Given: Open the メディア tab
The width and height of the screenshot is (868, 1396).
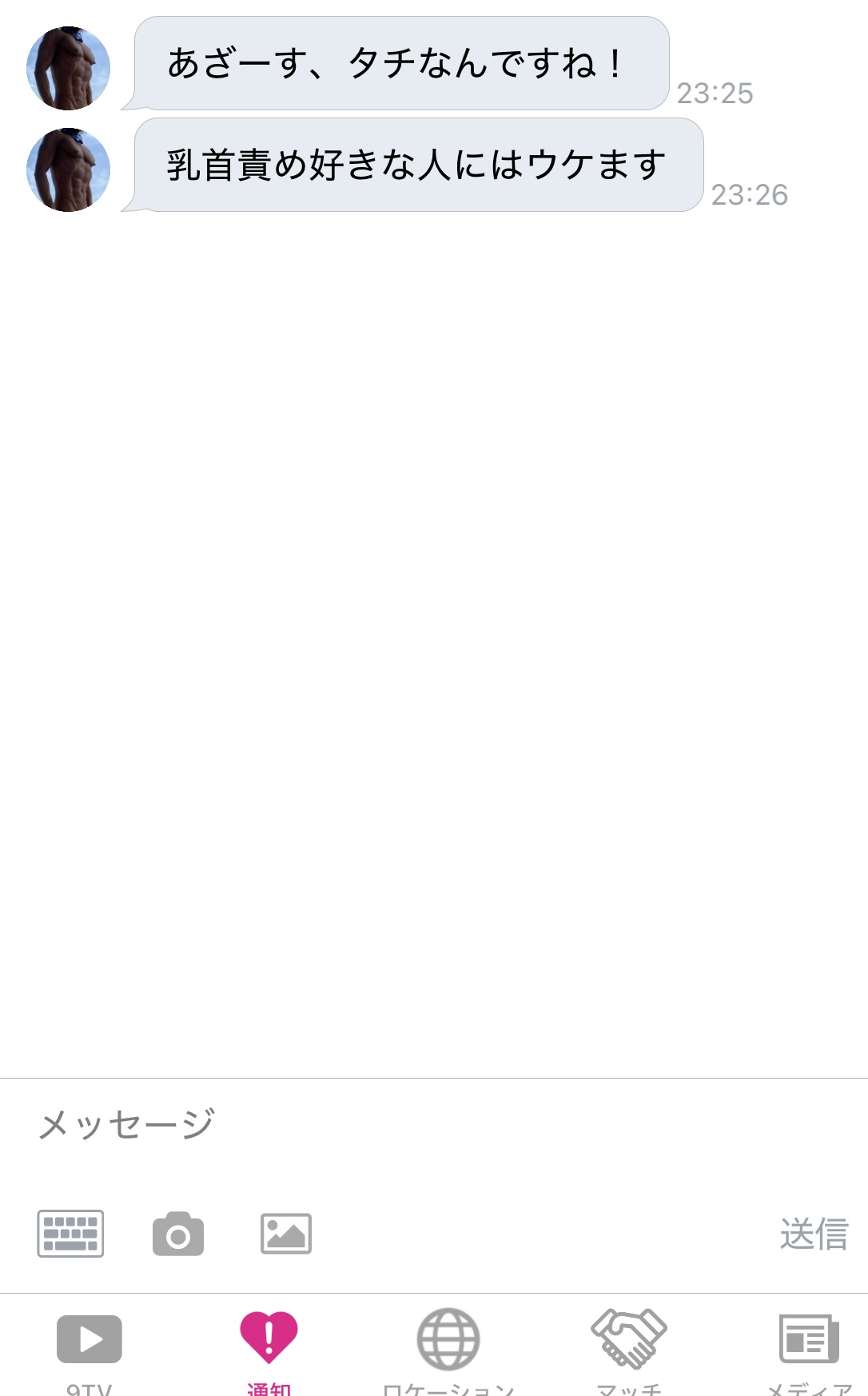Looking at the screenshot, I should tap(810, 1351).
